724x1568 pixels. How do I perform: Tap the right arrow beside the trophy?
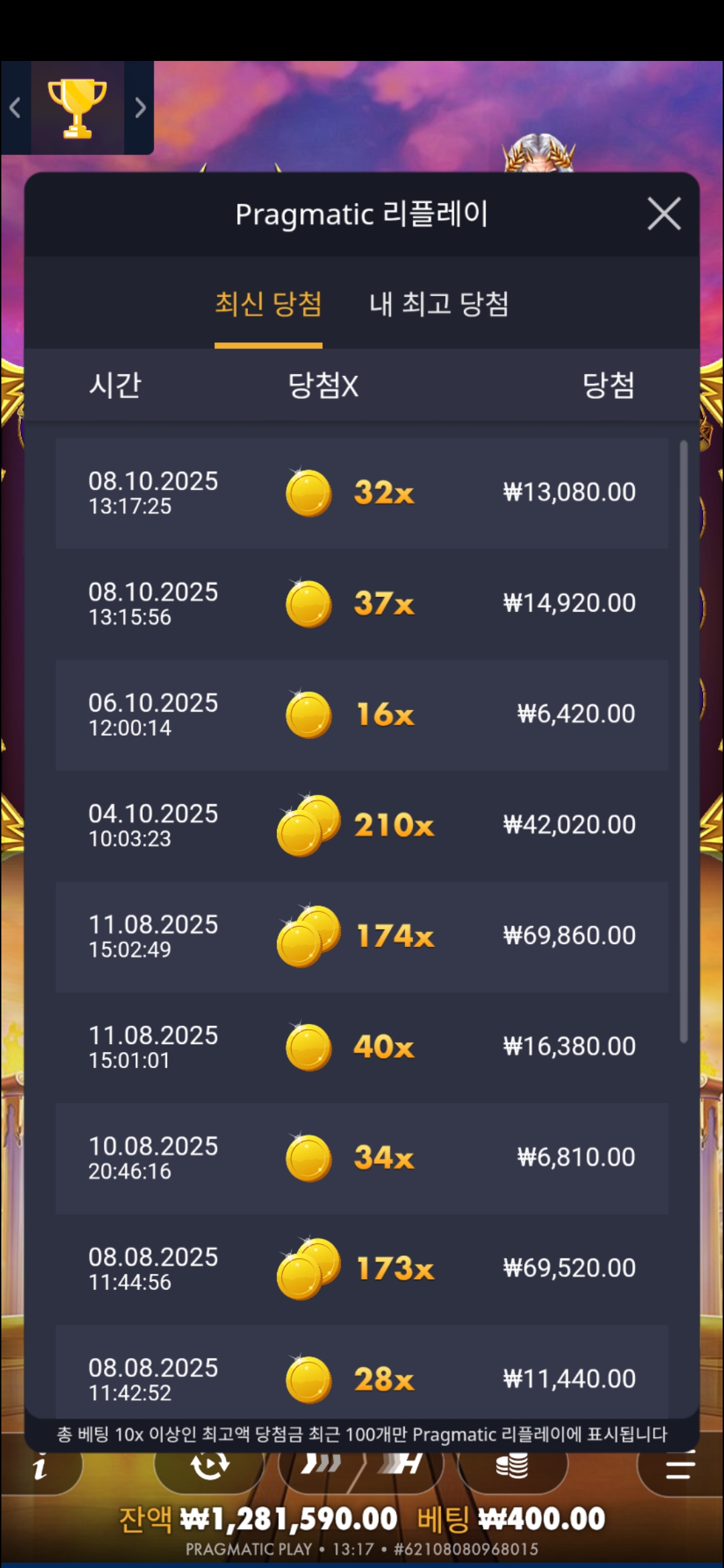[139, 108]
